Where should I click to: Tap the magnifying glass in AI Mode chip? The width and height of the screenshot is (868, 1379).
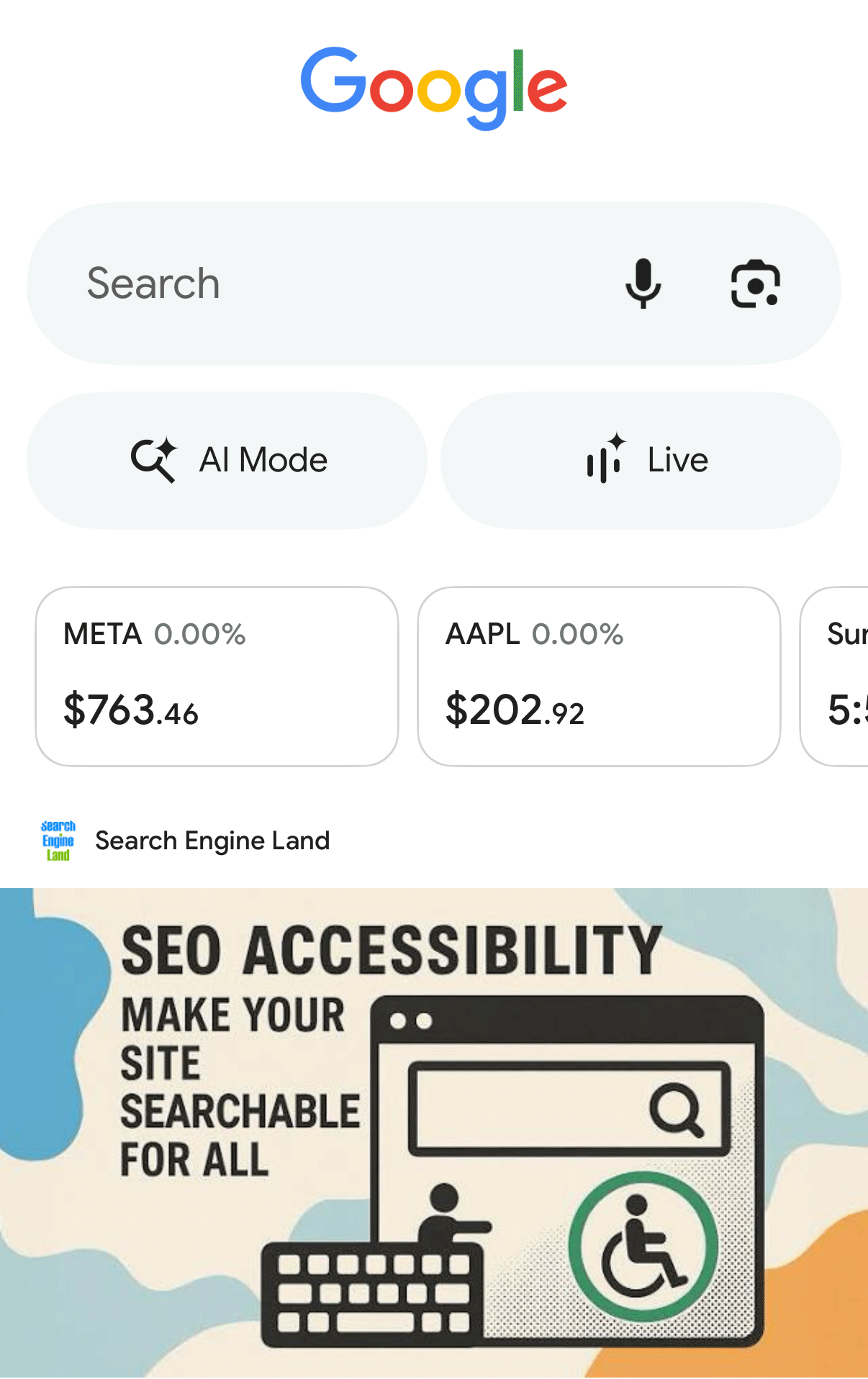[151, 459]
